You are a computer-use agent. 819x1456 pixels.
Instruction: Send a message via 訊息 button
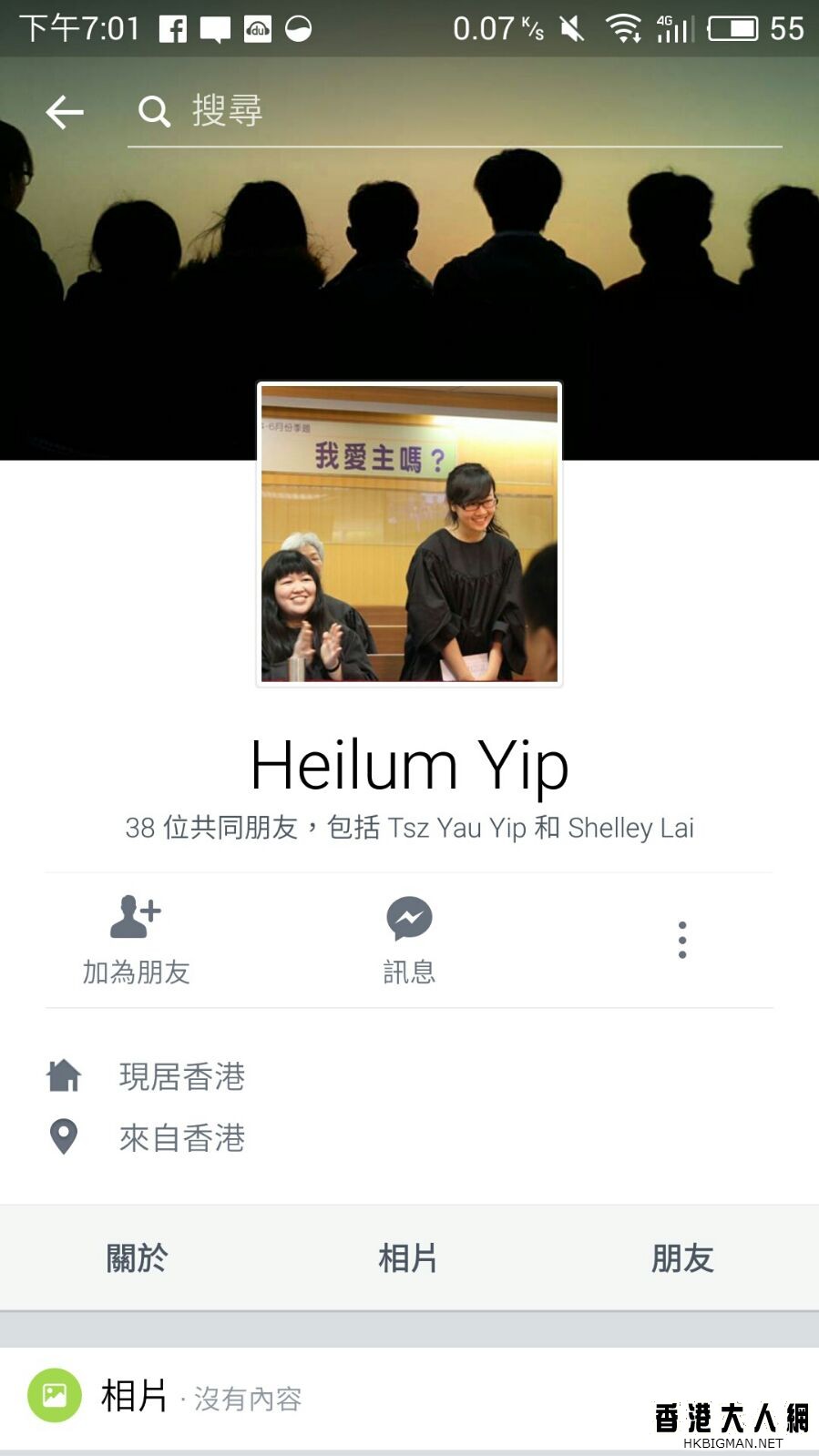(x=409, y=940)
